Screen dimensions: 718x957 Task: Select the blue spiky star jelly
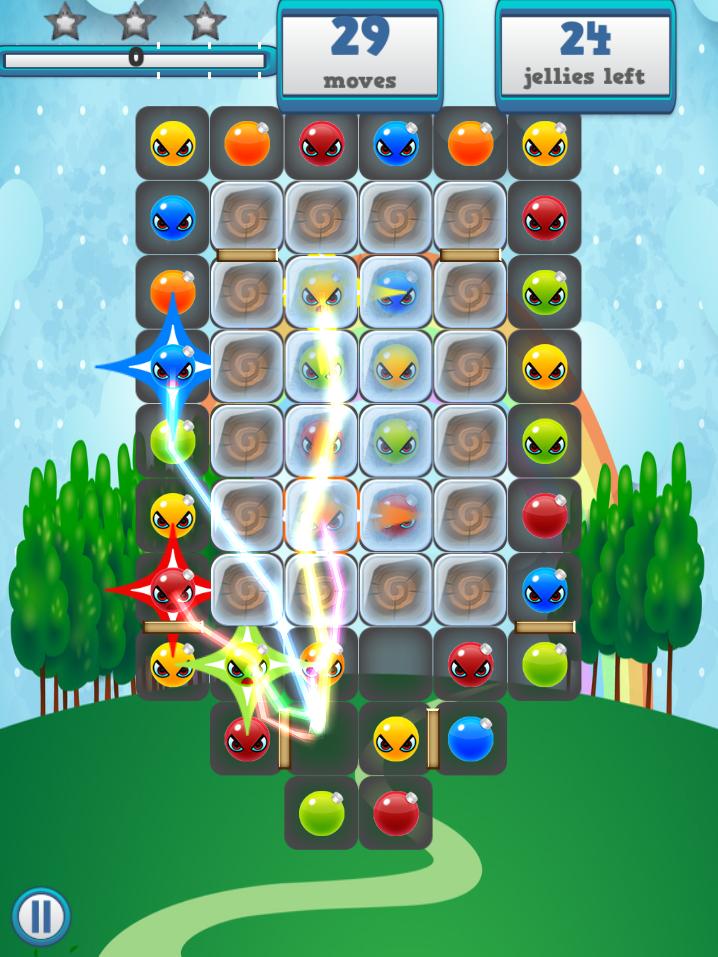point(172,367)
